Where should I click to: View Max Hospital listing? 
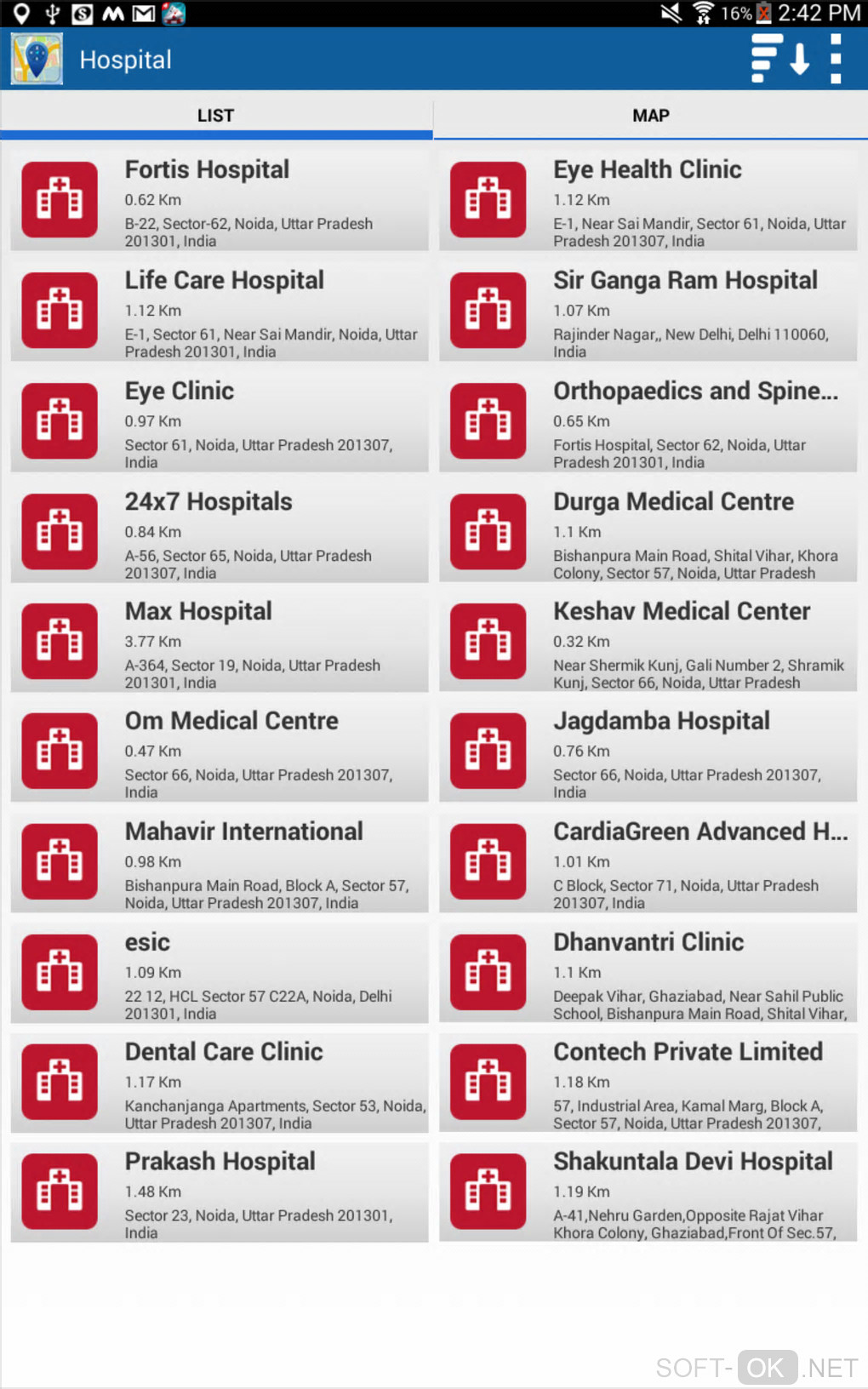click(220, 643)
